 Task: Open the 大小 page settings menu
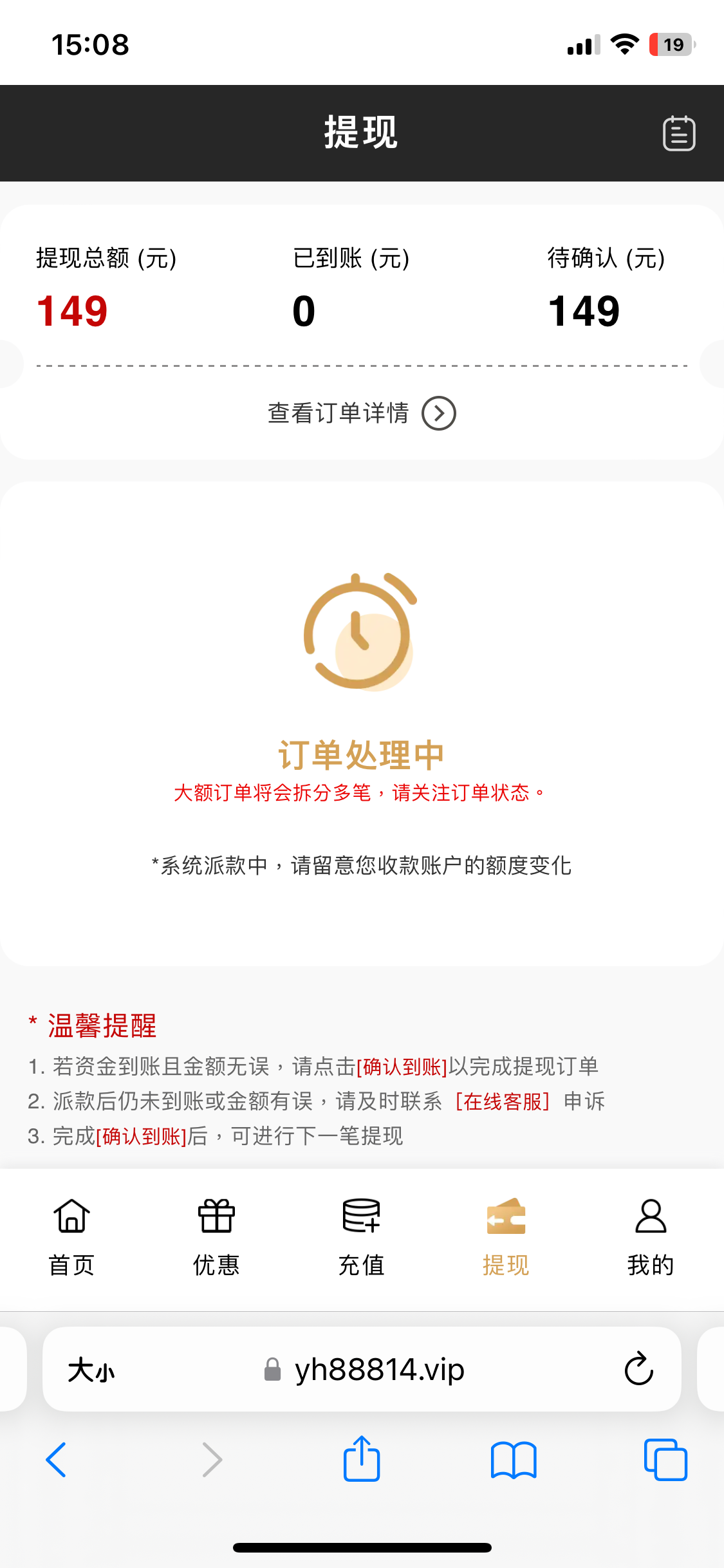click(x=91, y=1369)
